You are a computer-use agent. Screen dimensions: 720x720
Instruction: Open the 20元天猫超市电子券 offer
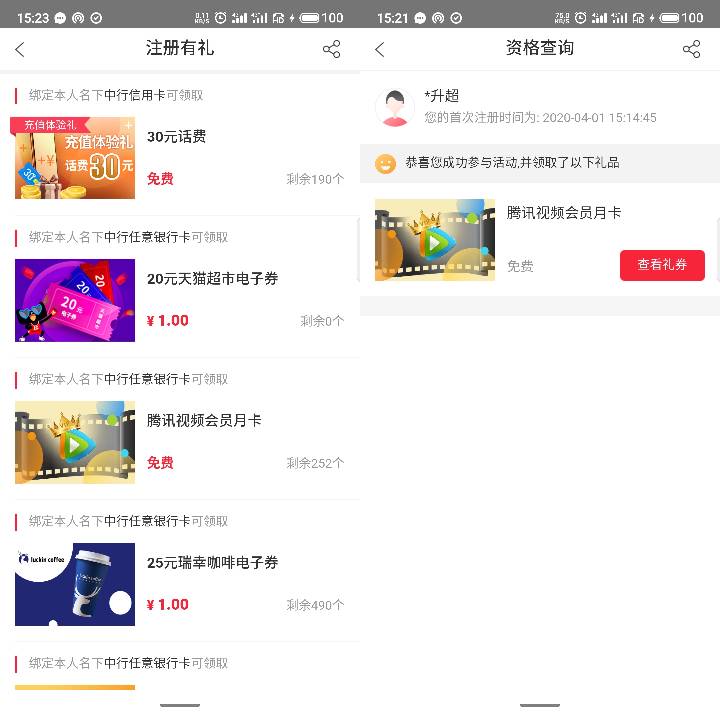point(180,300)
